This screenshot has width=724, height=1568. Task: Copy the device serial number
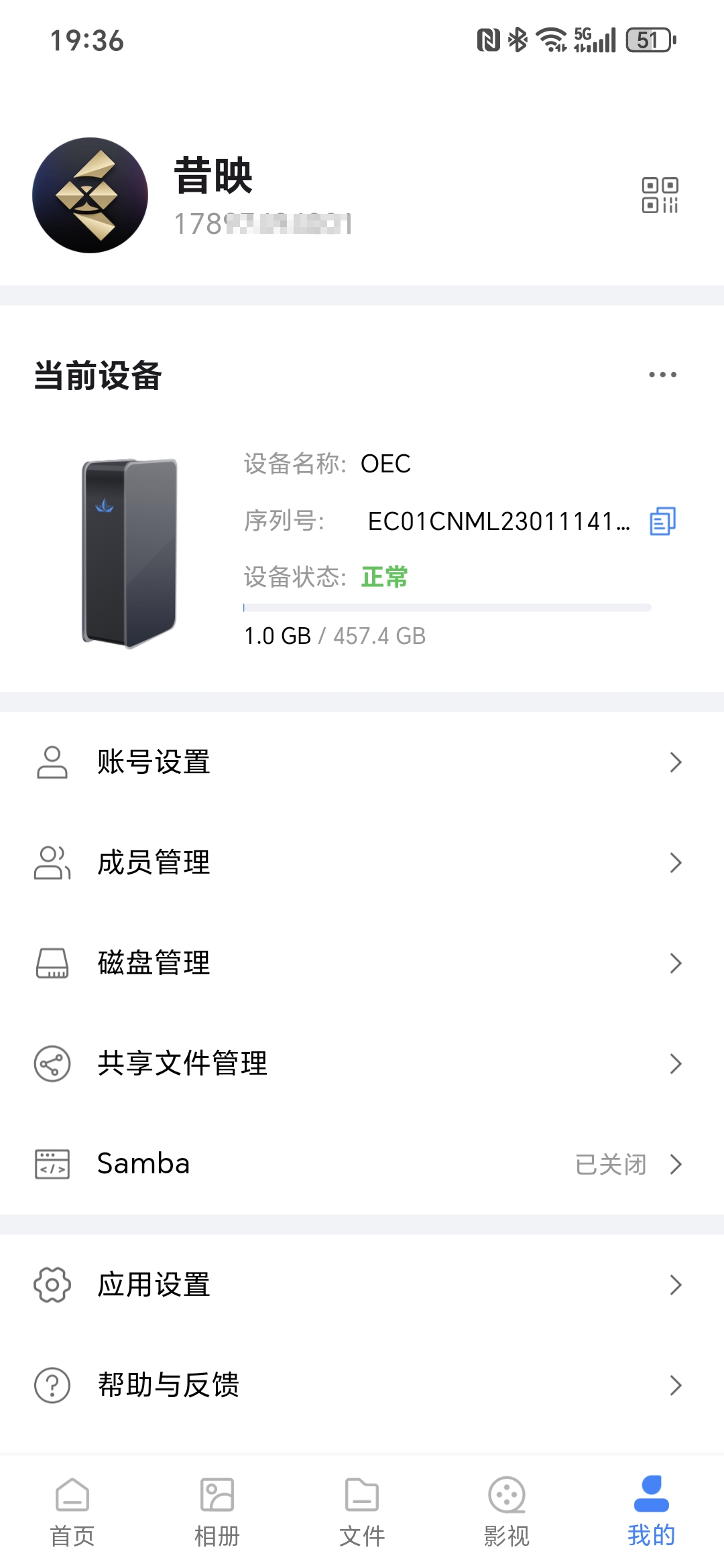(x=662, y=521)
